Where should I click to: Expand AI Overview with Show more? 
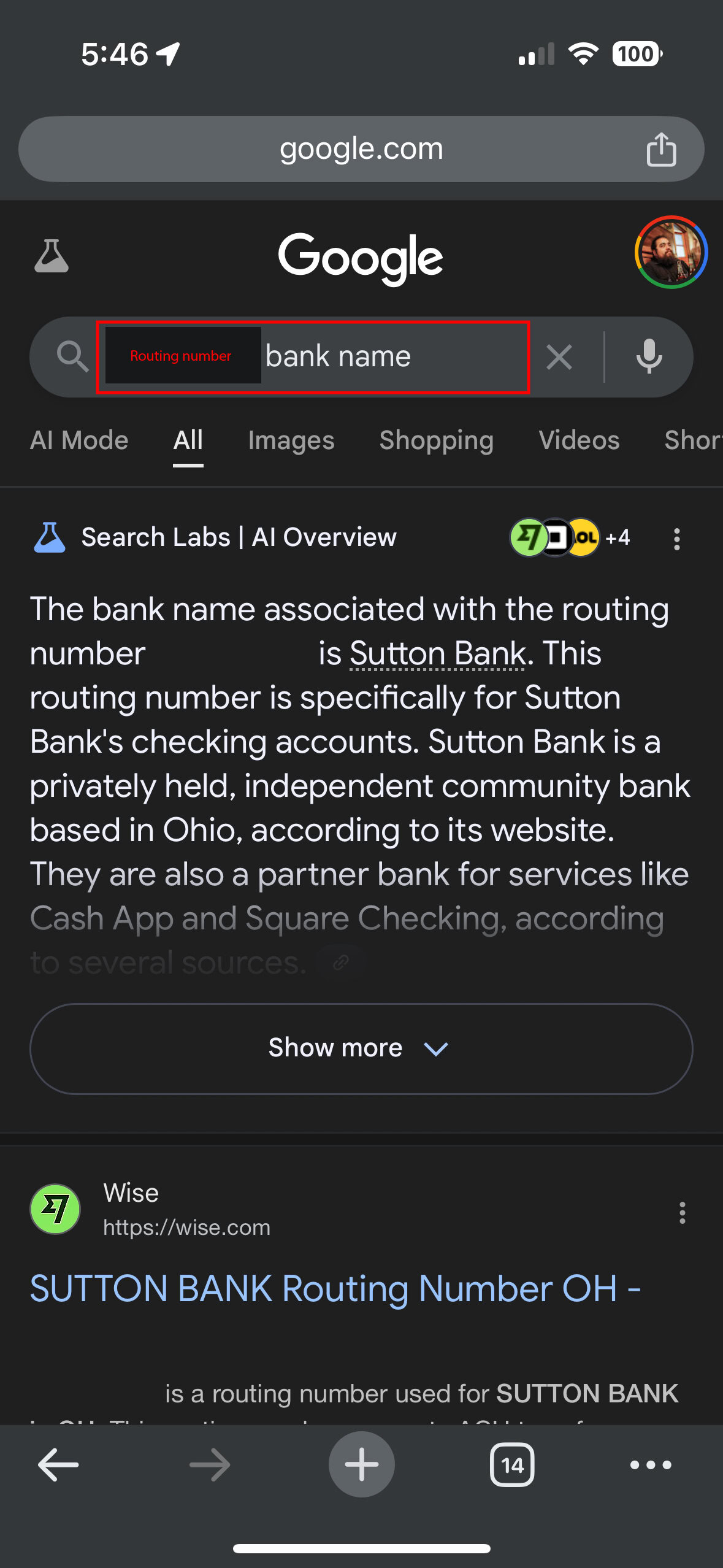[361, 1048]
